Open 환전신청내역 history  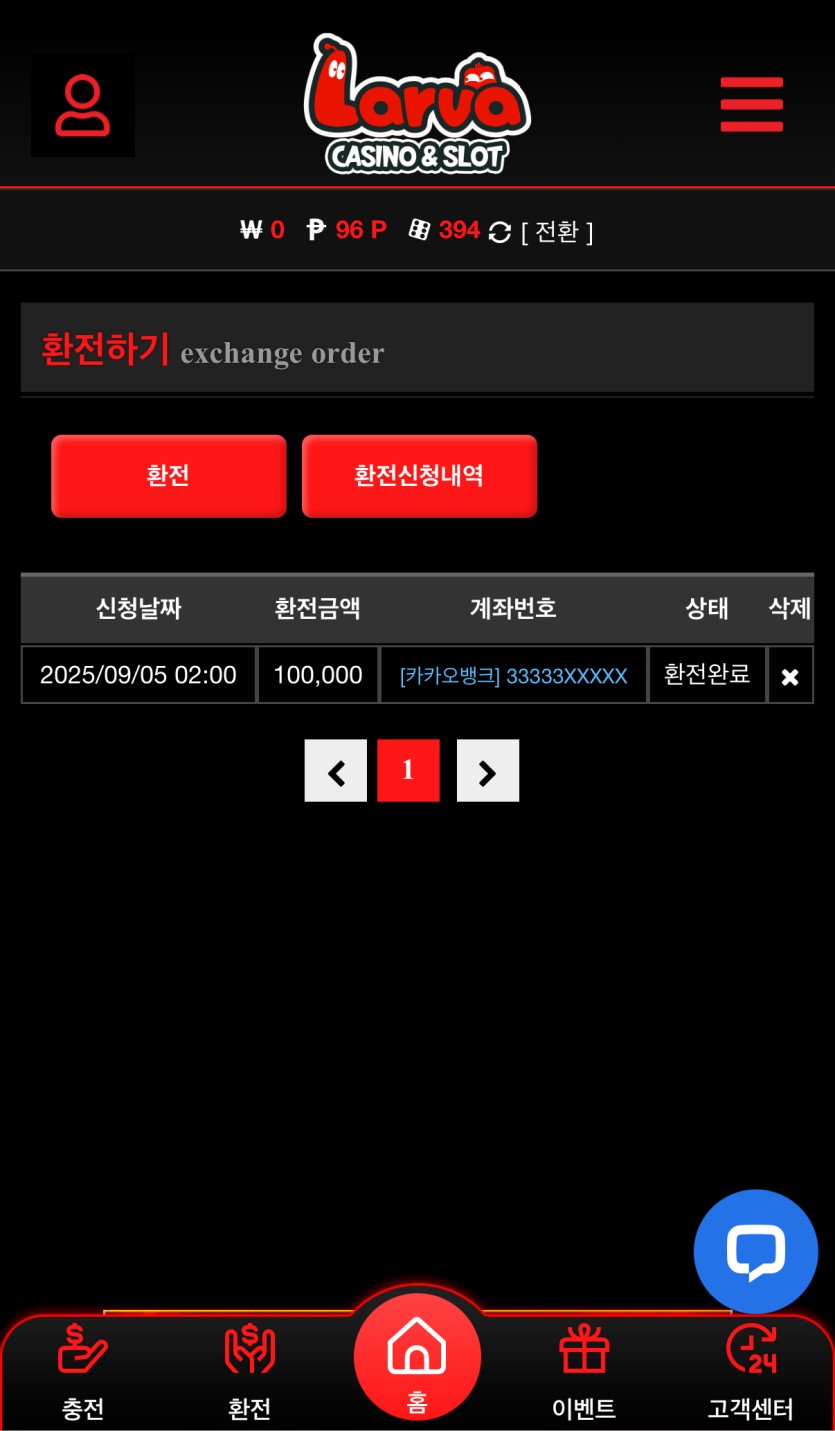tap(419, 476)
